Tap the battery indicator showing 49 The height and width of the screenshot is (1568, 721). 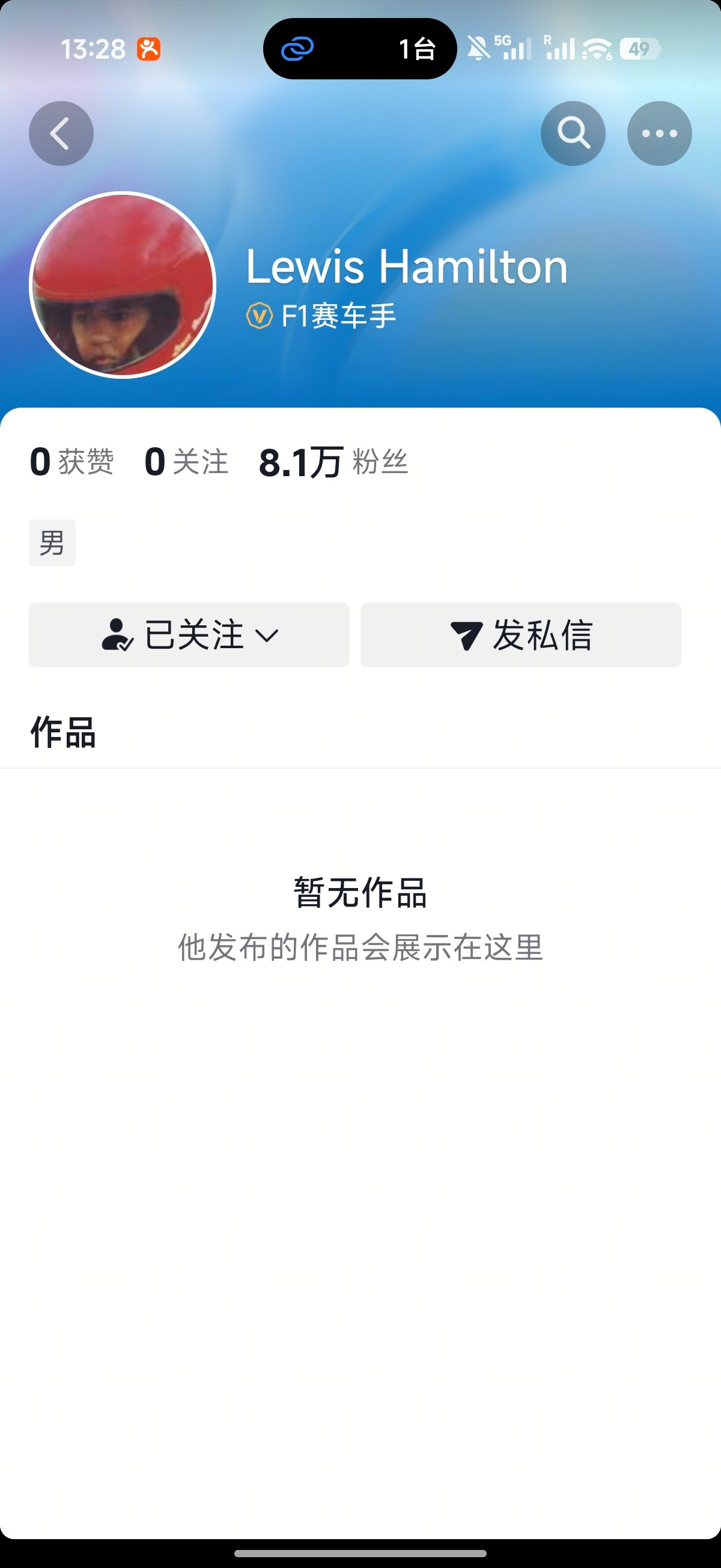[640, 49]
